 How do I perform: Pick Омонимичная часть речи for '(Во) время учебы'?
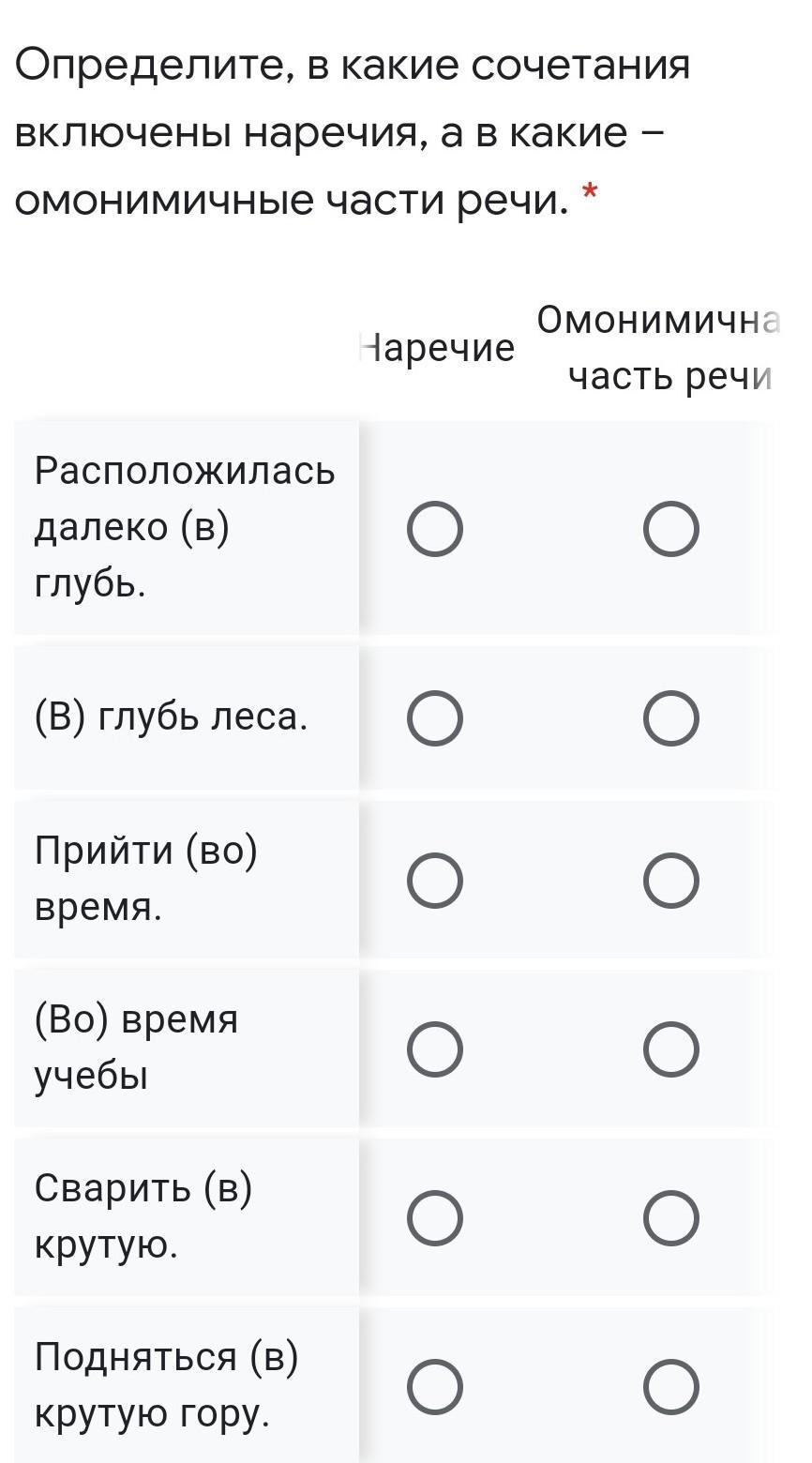(x=670, y=1049)
